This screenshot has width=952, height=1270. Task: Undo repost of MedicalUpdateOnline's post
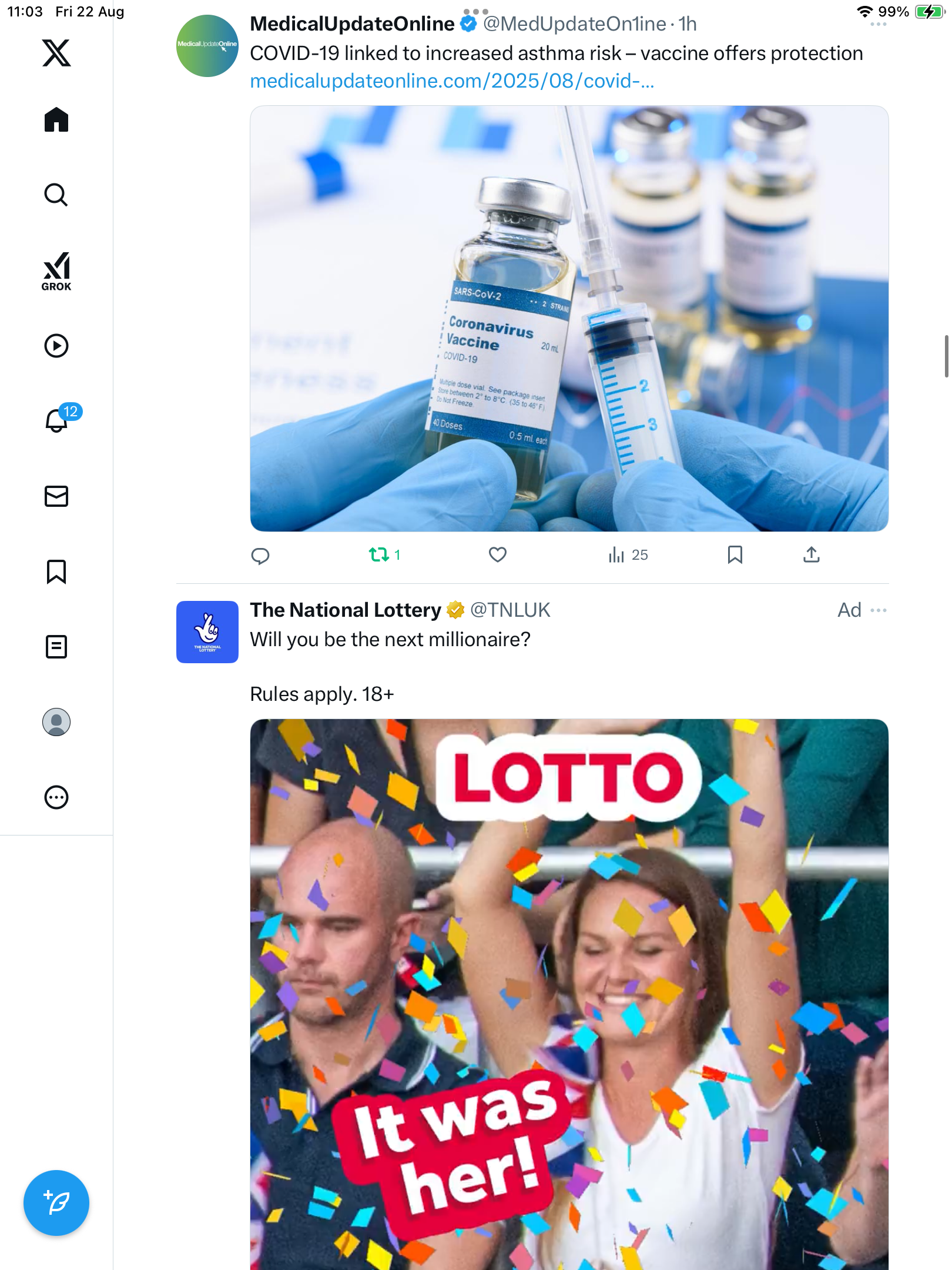(x=379, y=555)
